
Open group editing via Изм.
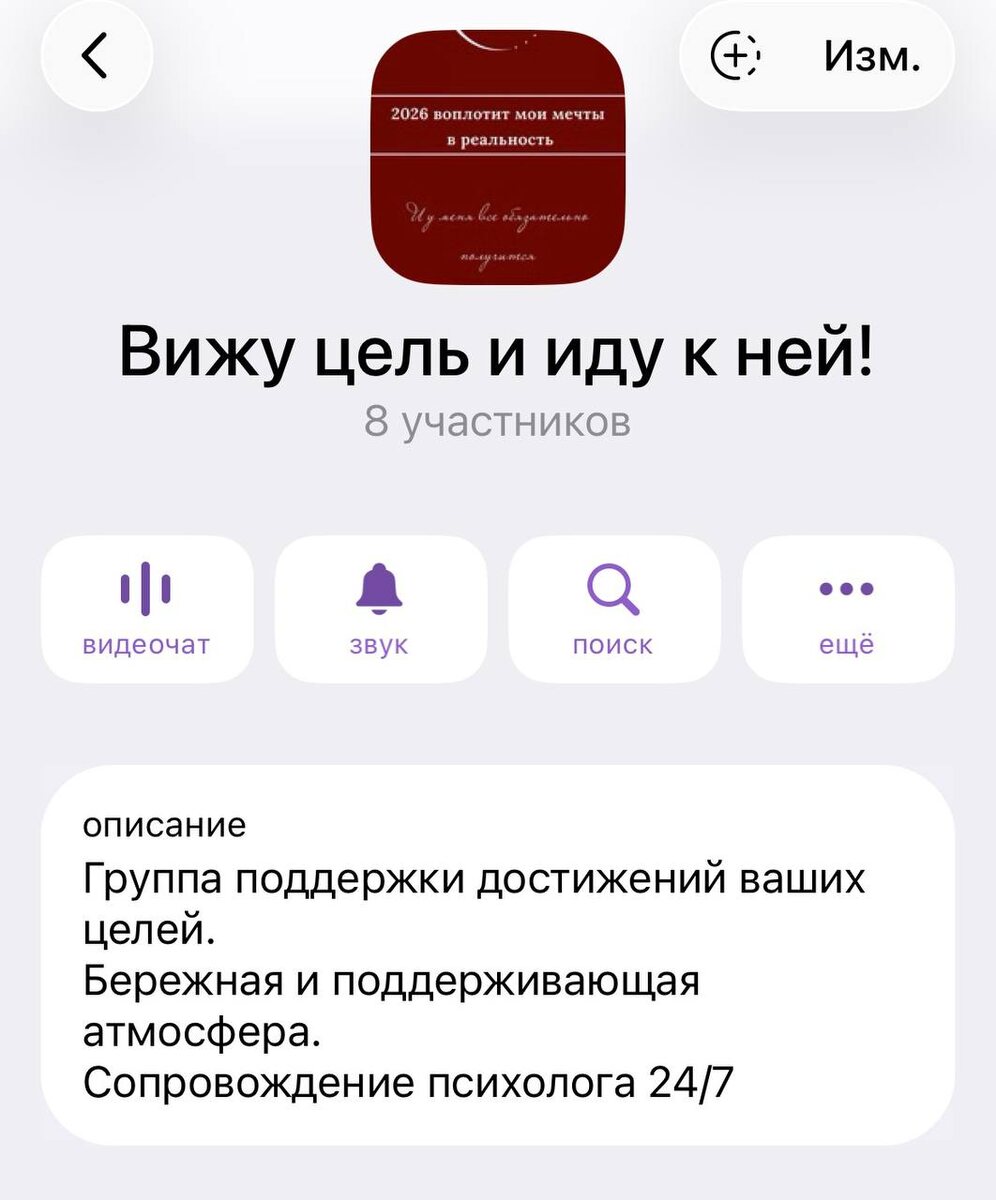click(870, 57)
